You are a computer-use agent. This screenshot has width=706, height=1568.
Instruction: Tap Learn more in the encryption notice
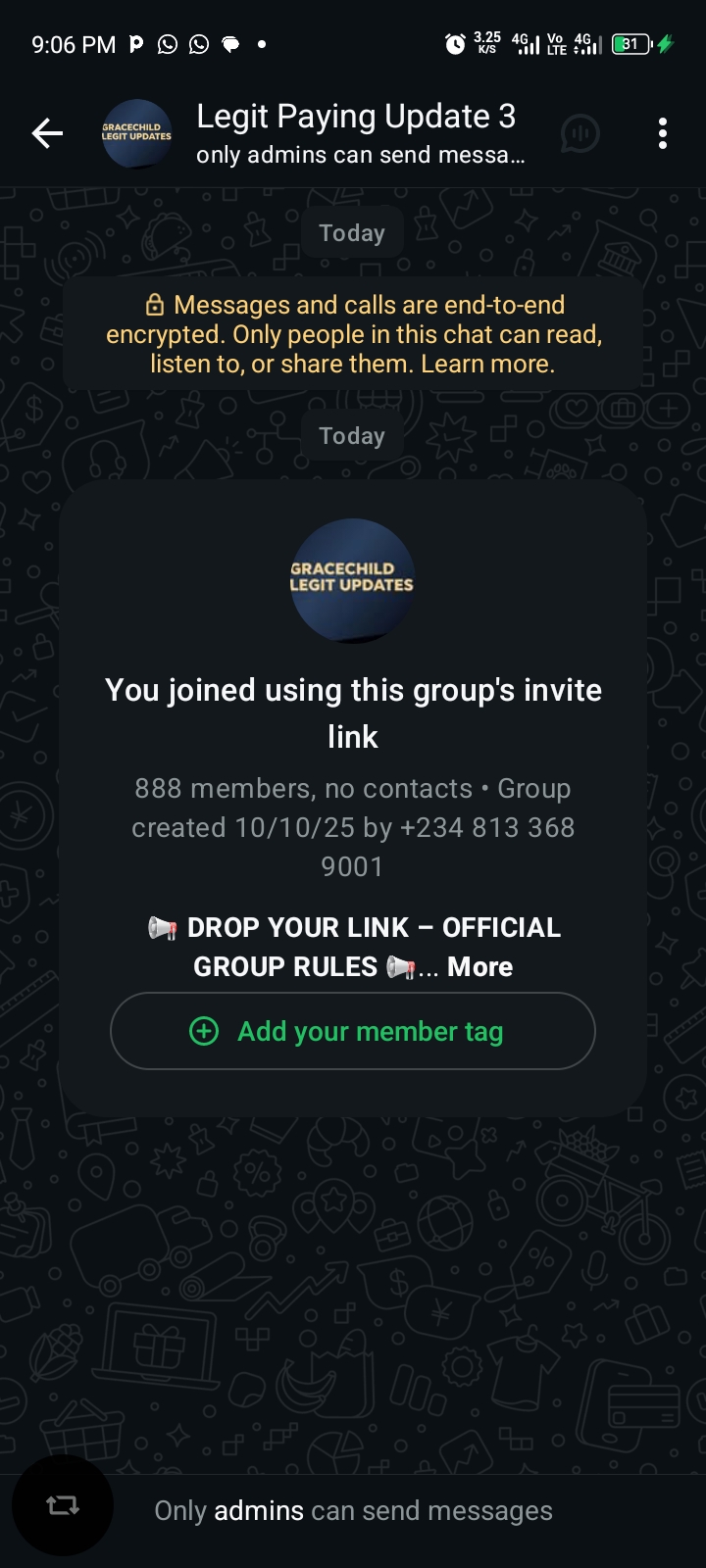[x=487, y=365]
